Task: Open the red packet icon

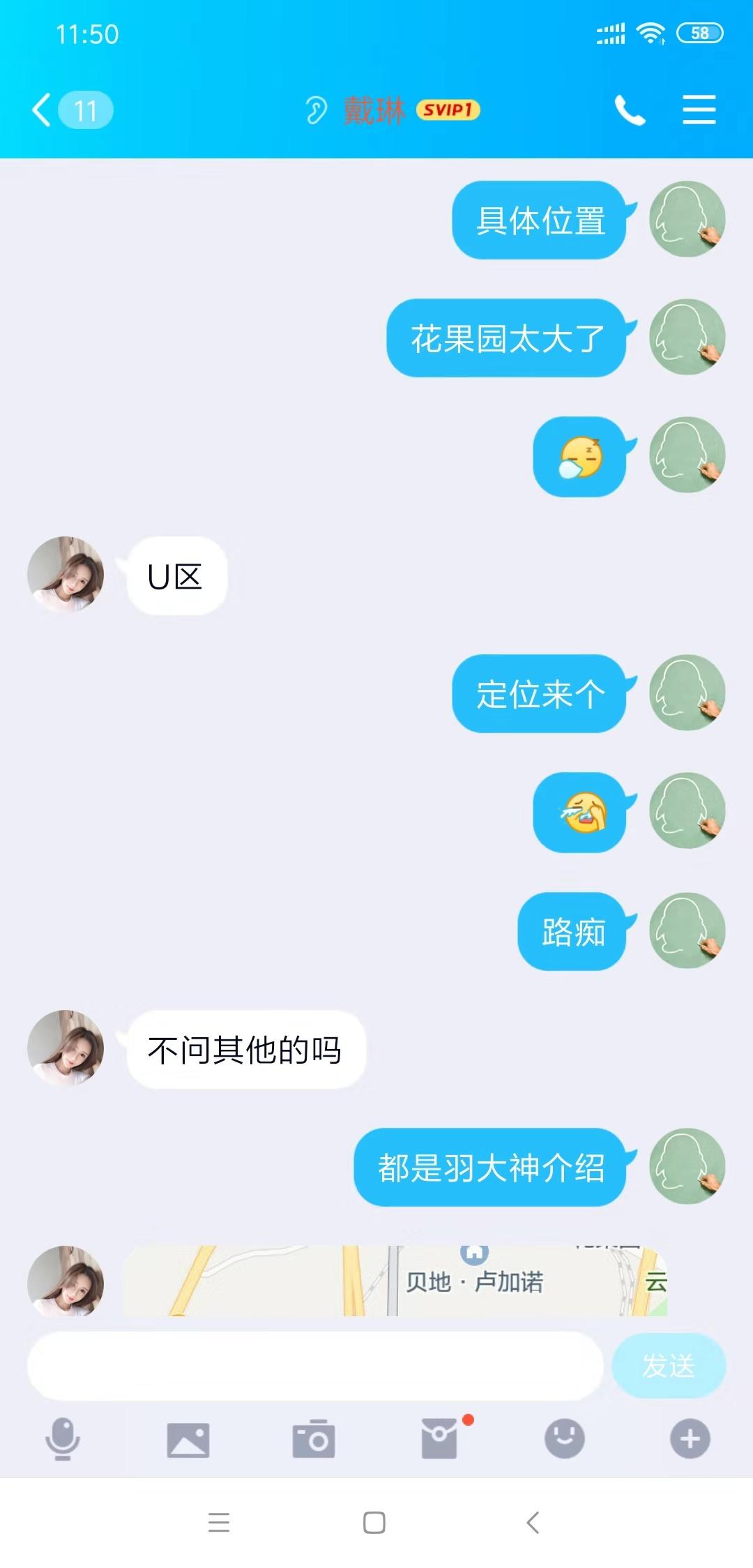Action: (x=439, y=1439)
